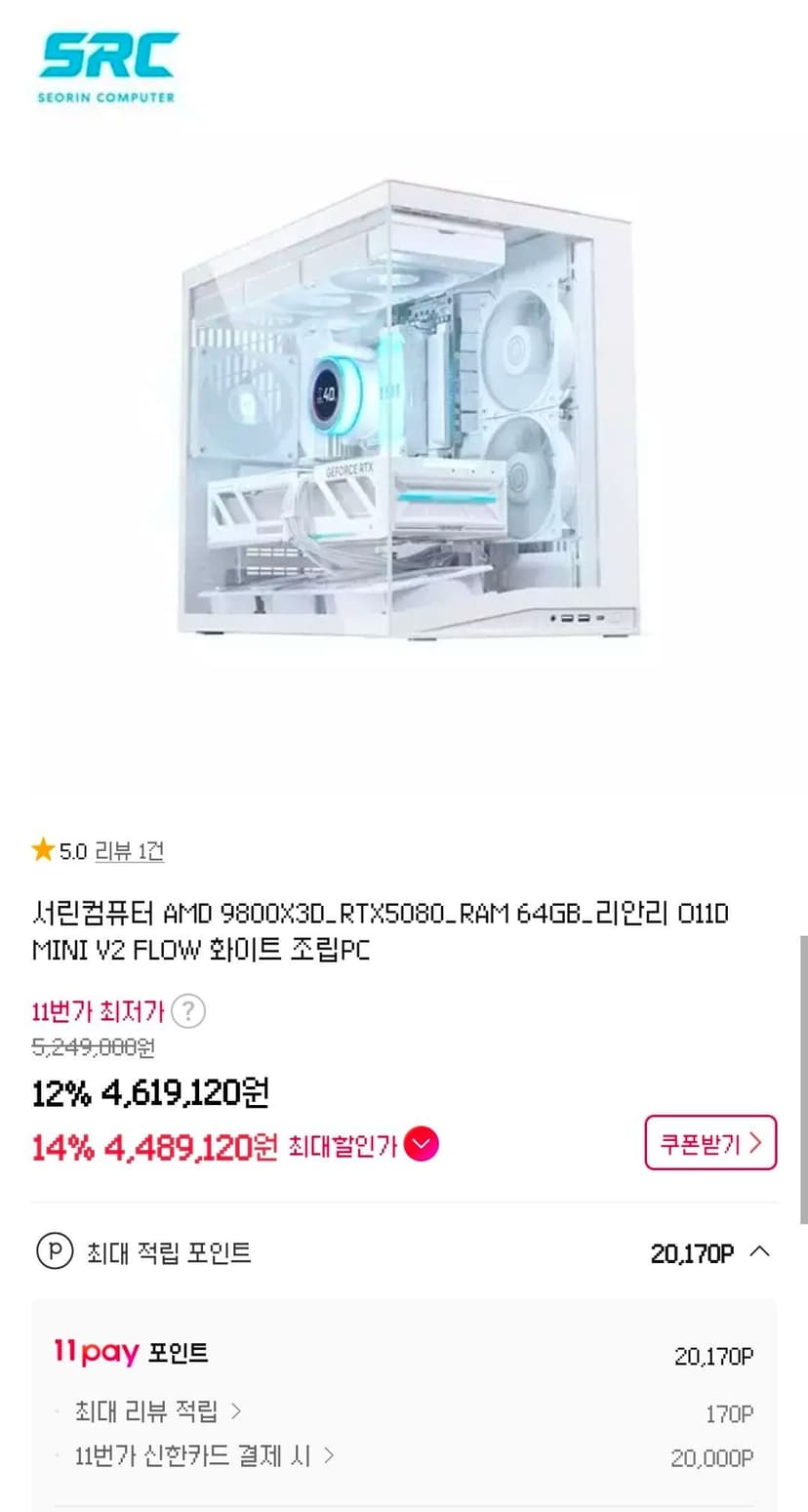Open 최대 리뷰 적립 details

(158, 1410)
